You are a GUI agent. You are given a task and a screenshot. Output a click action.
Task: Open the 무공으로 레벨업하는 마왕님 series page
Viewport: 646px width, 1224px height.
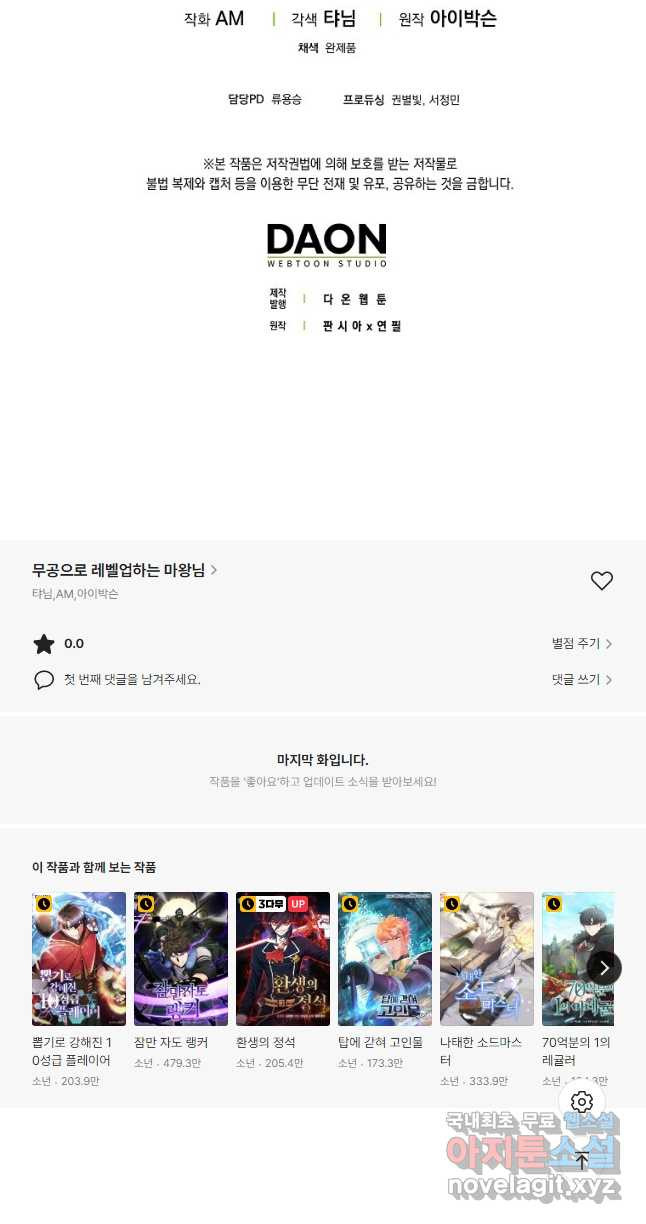[125, 570]
